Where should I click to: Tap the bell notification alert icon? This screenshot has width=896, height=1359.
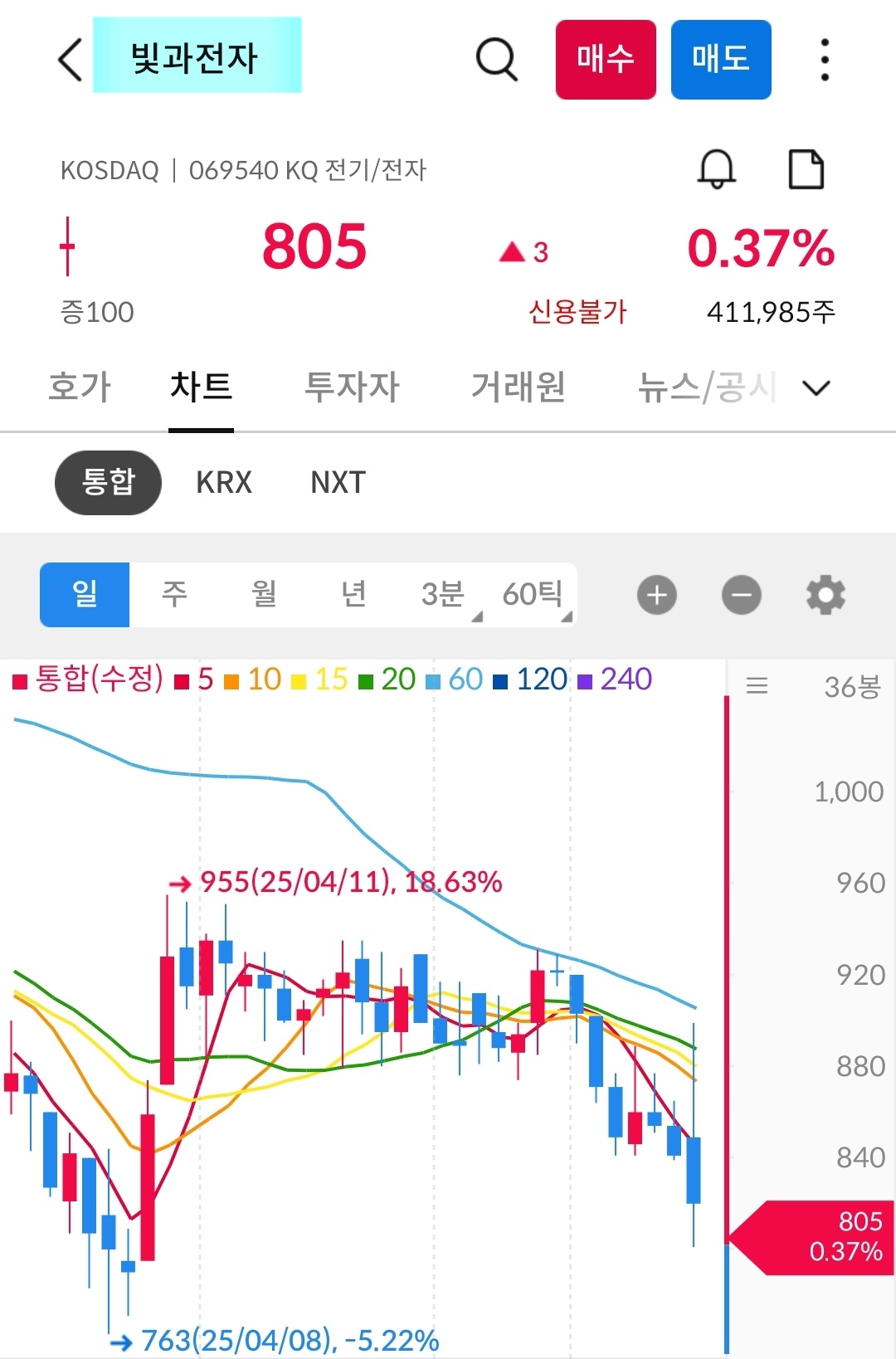pyautogui.click(x=715, y=170)
